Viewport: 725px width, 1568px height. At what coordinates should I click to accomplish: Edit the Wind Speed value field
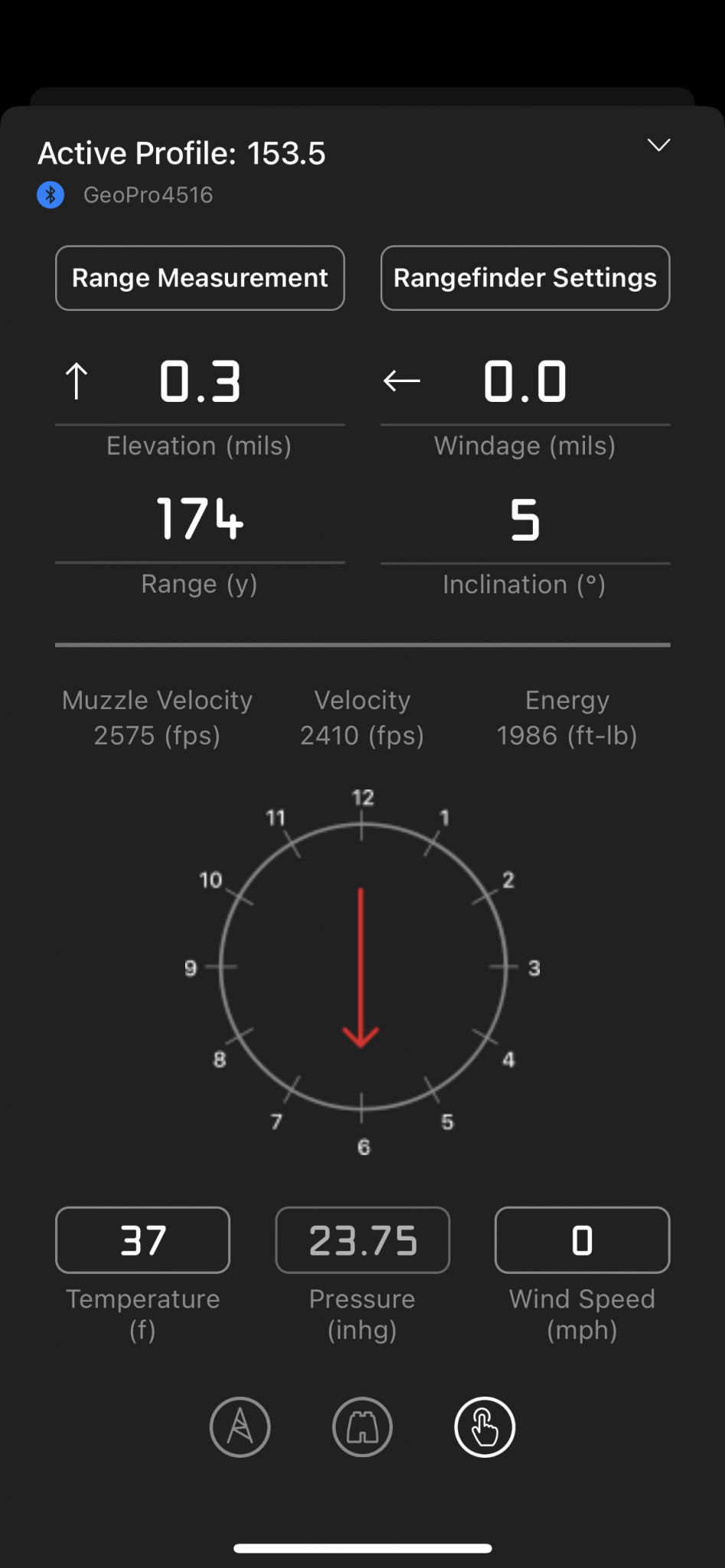(x=582, y=1240)
